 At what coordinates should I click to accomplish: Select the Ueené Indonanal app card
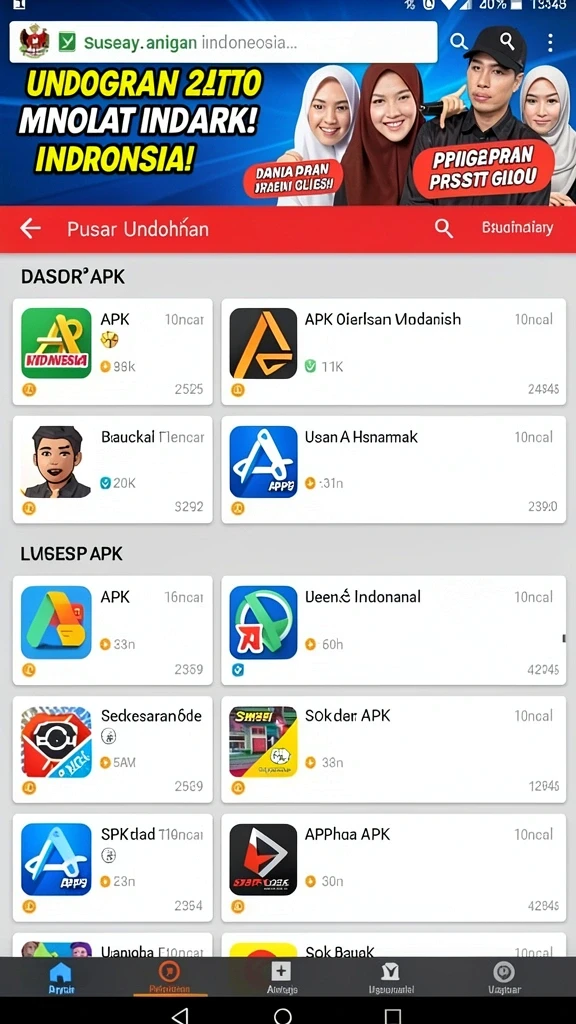pyautogui.click(x=393, y=630)
